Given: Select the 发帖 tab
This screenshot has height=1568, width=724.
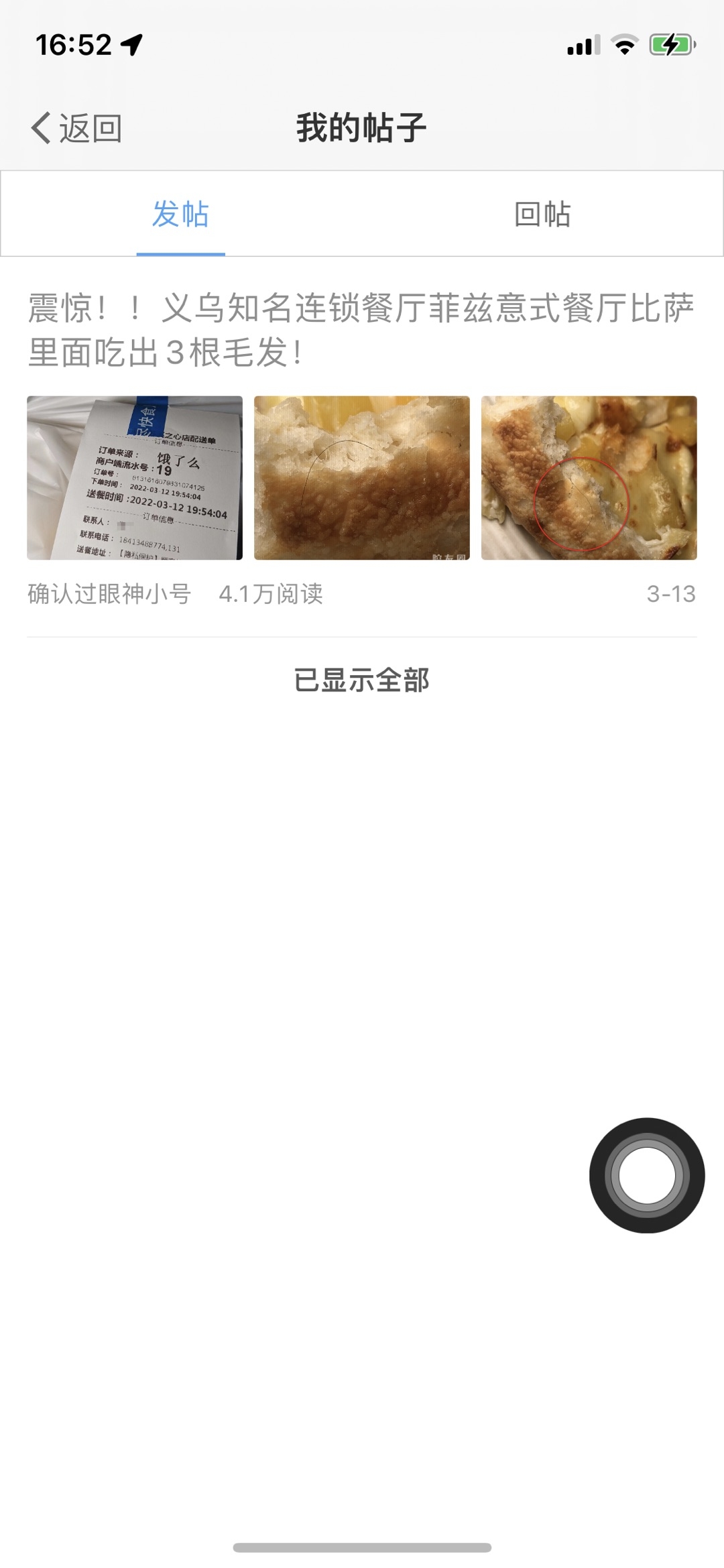Looking at the screenshot, I should coord(180,215).
